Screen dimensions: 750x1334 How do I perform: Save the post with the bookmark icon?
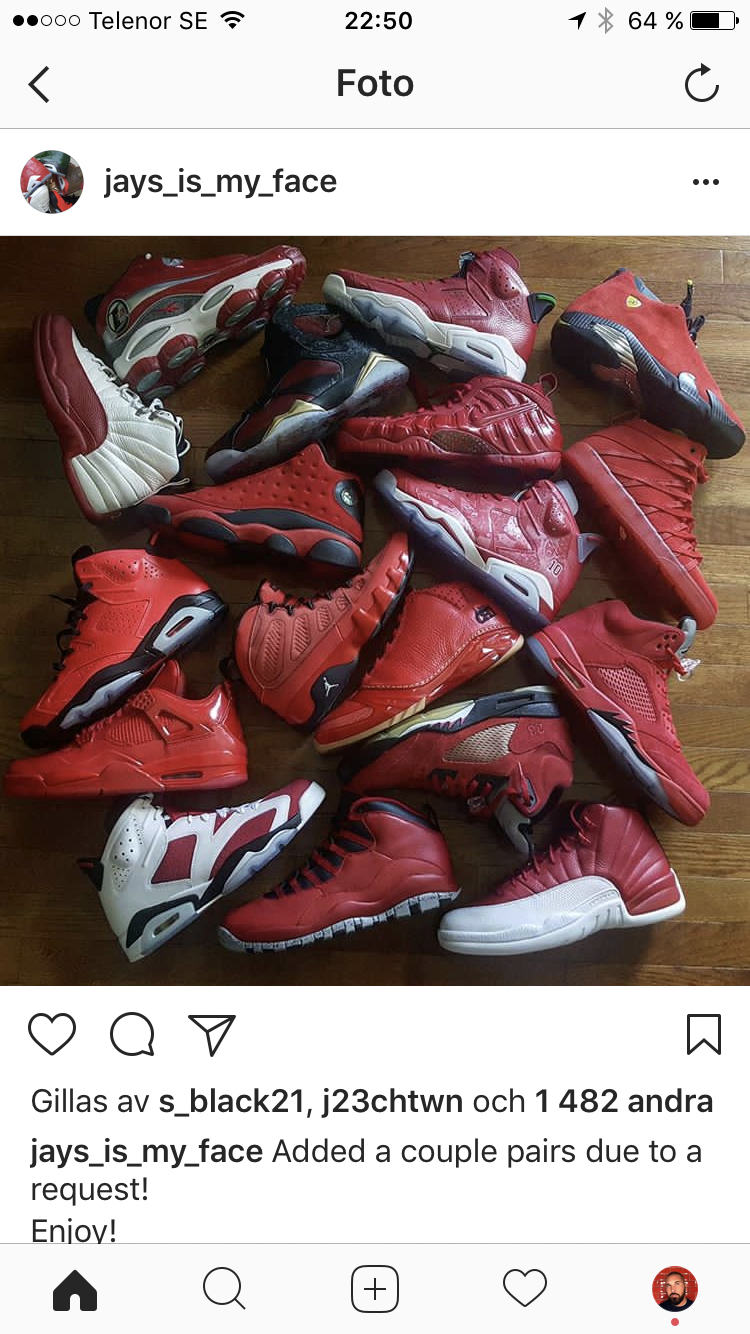point(704,1035)
